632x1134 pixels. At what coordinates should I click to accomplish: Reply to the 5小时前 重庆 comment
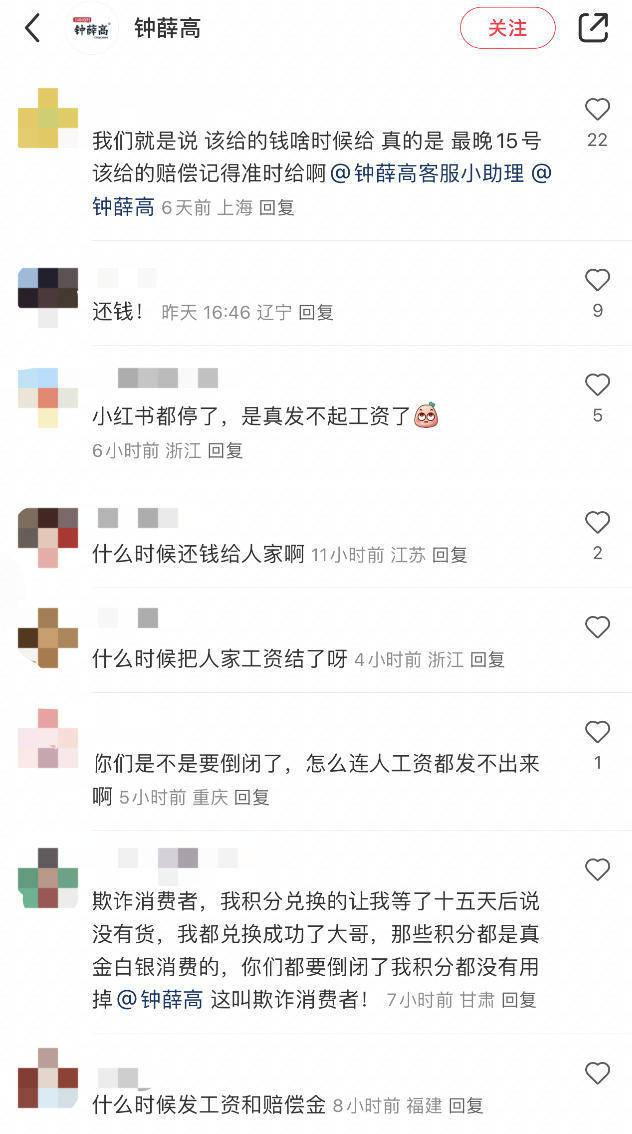coord(252,797)
